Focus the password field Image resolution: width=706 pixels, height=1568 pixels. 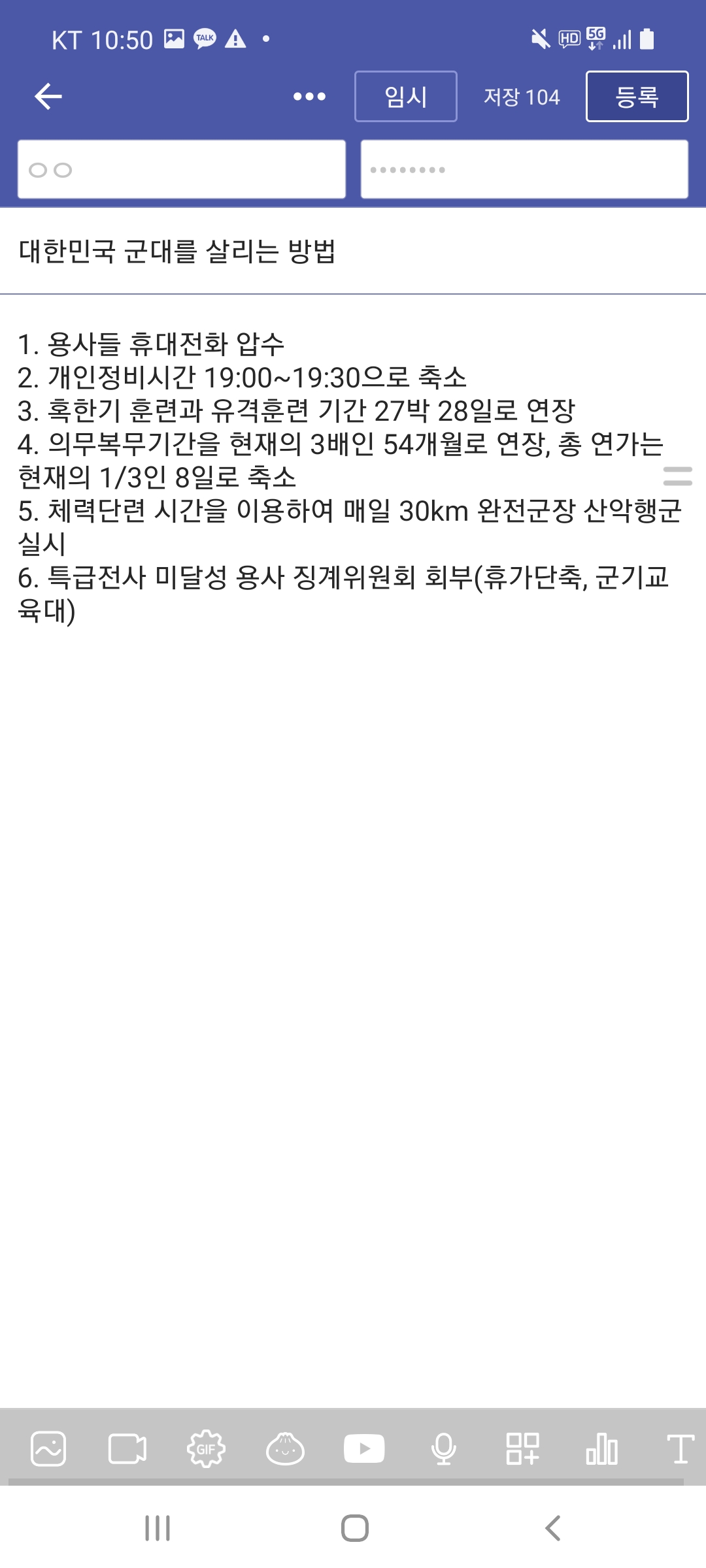[x=524, y=169]
